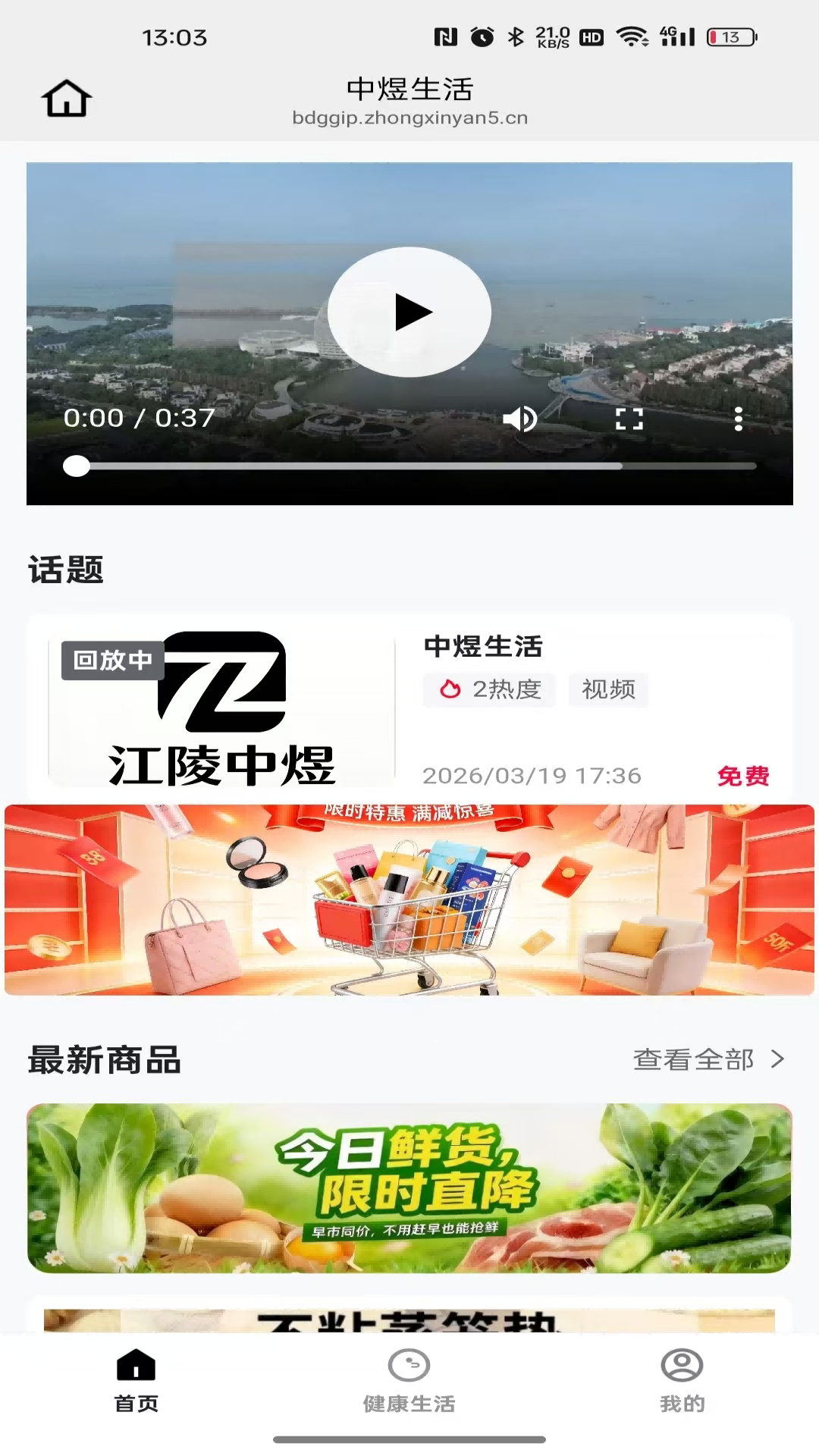Image resolution: width=819 pixels, height=1456 pixels.
Task: Toggle the 回放中 playback badge
Action: tap(111, 661)
